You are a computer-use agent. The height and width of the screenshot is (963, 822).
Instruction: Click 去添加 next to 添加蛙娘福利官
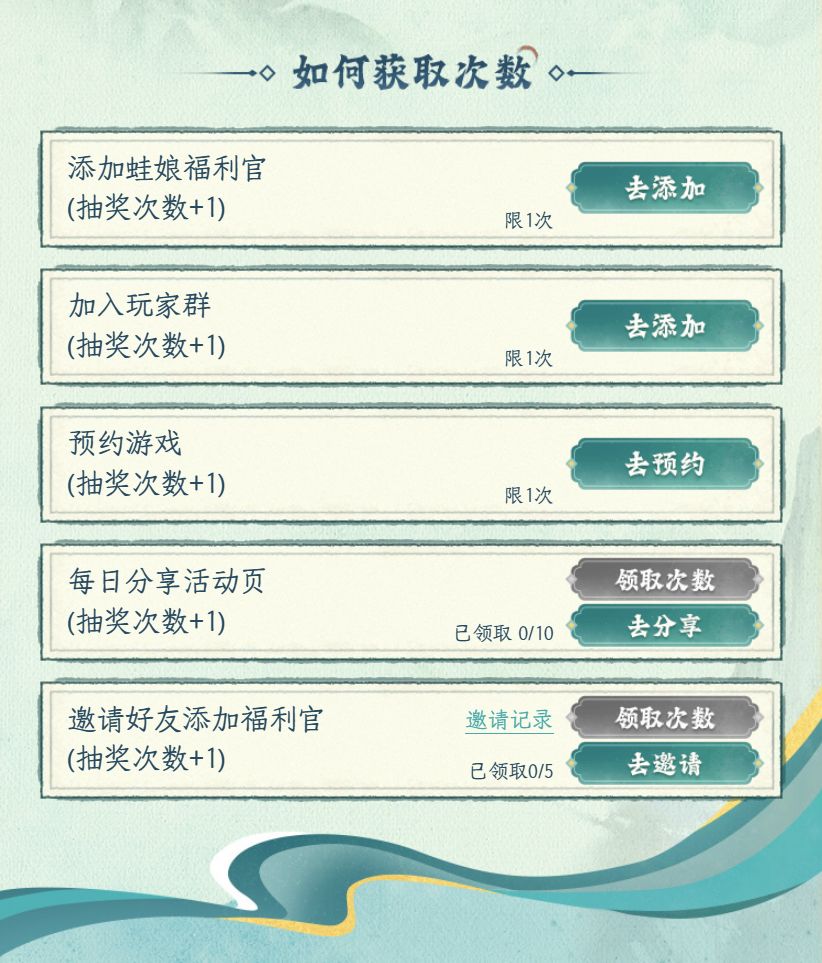pyautogui.click(x=665, y=185)
